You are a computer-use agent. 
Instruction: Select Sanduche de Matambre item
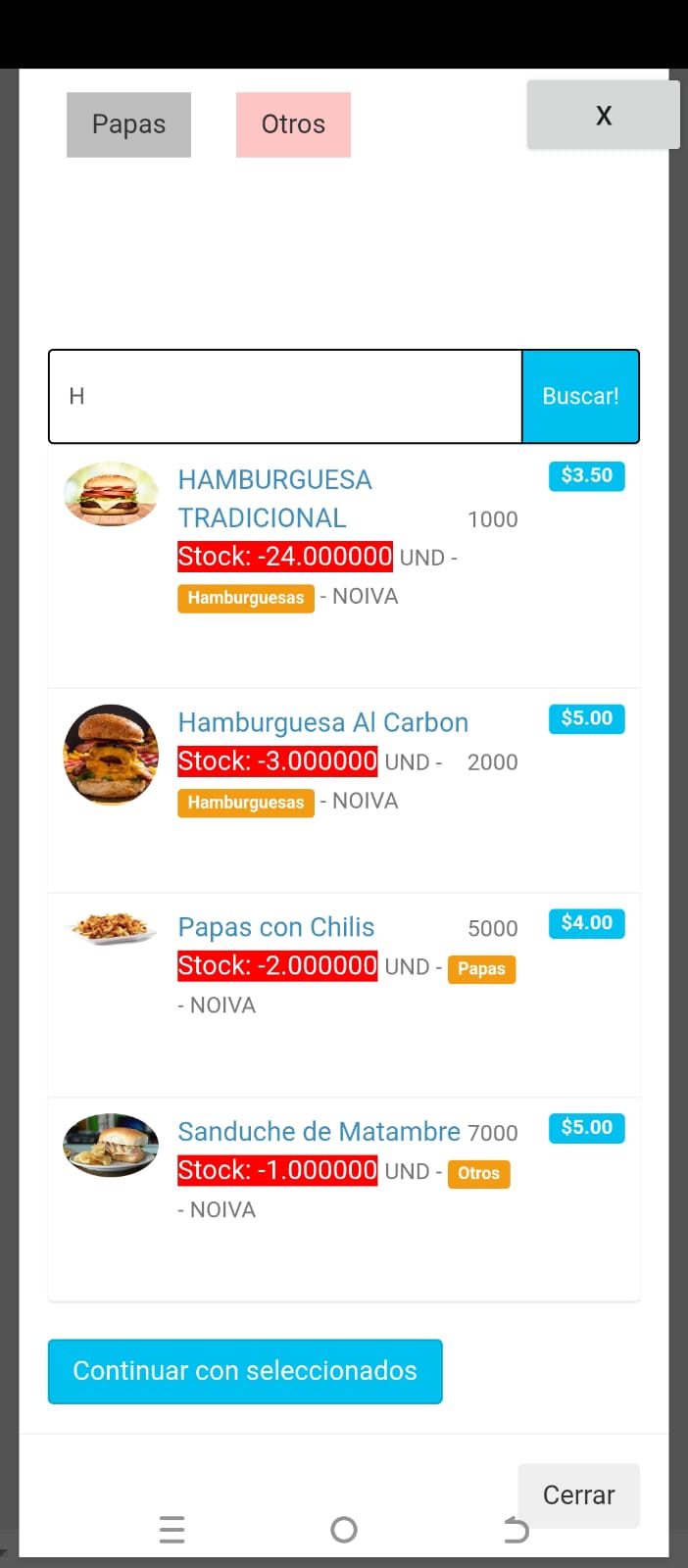pyautogui.click(x=319, y=1132)
